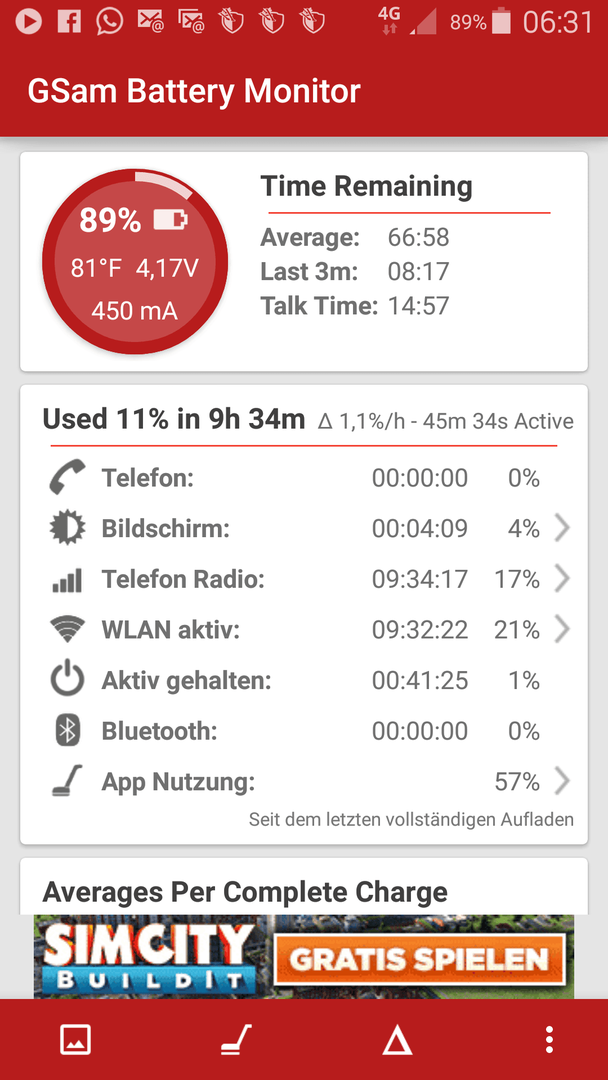Screen dimensions: 608x1080
Task: Open the App Nutzung breakdown
Action: (304, 782)
